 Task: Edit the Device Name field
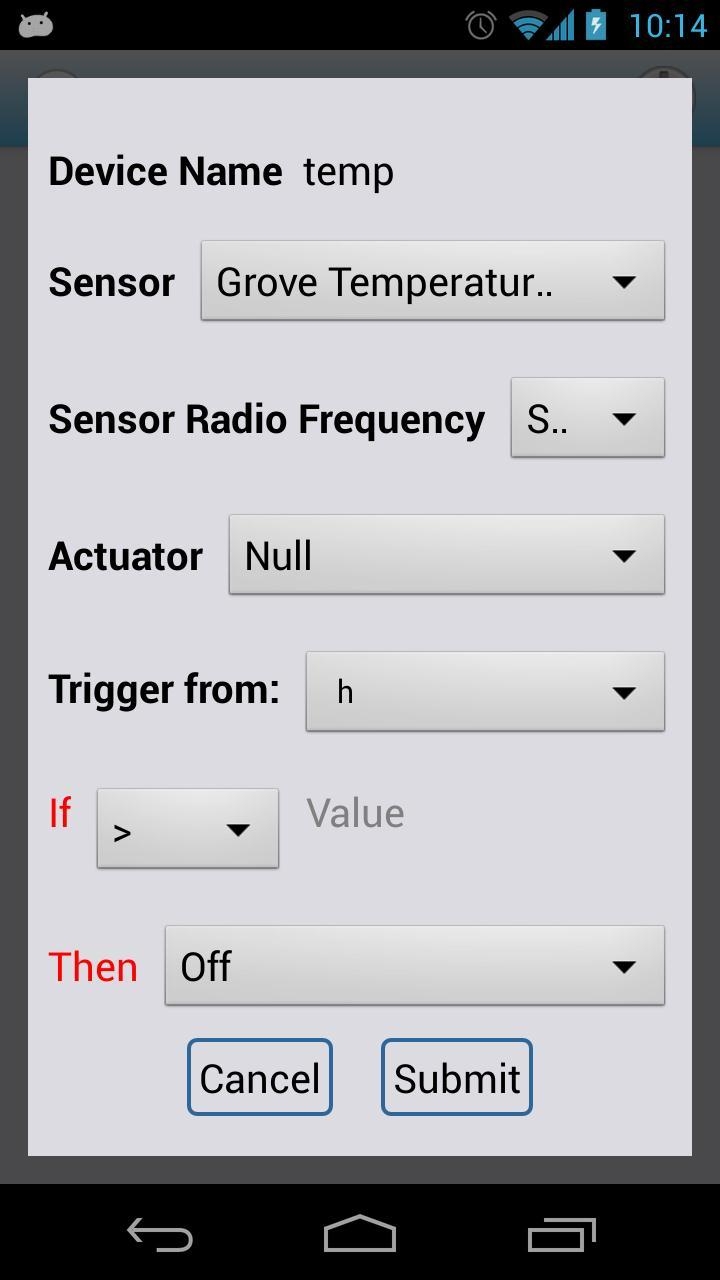click(x=349, y=172)
